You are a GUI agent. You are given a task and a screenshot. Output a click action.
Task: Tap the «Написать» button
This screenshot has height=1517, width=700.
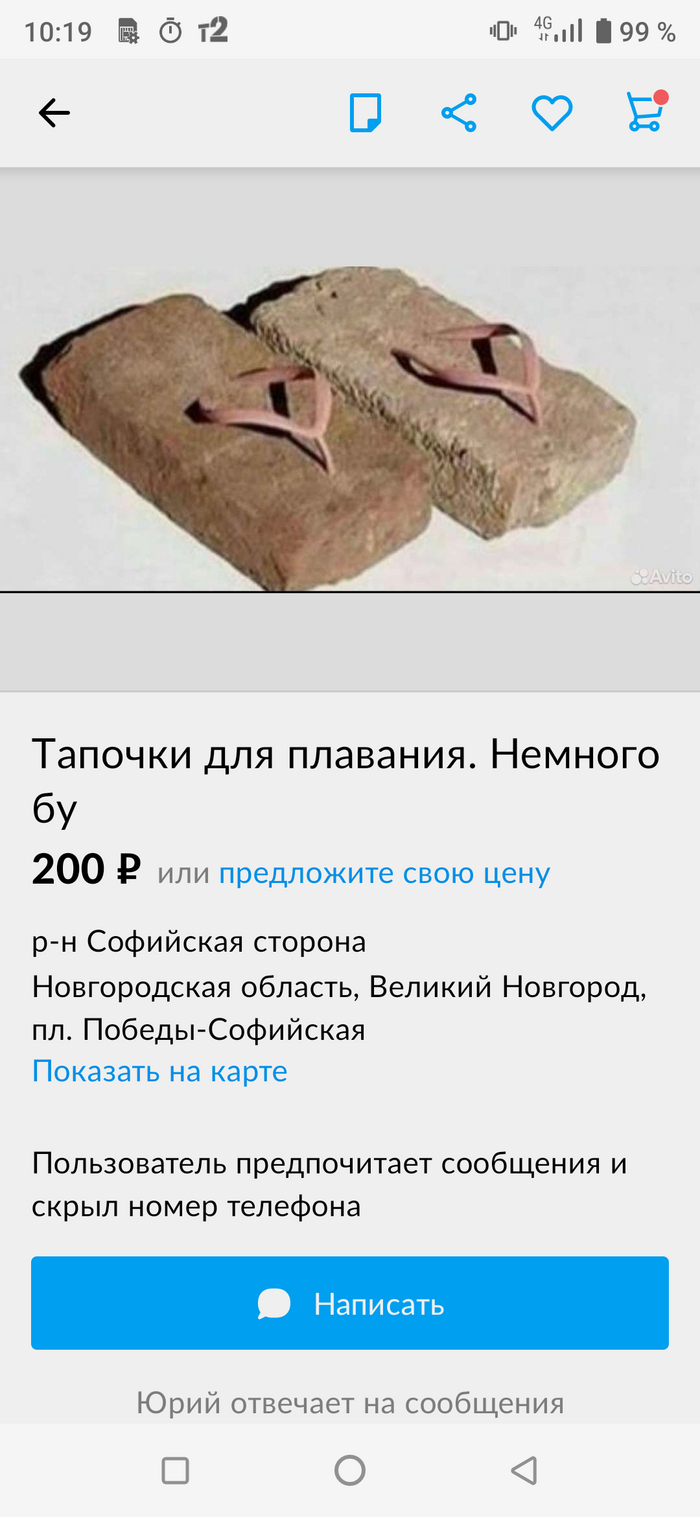(x=350, y=1303)
